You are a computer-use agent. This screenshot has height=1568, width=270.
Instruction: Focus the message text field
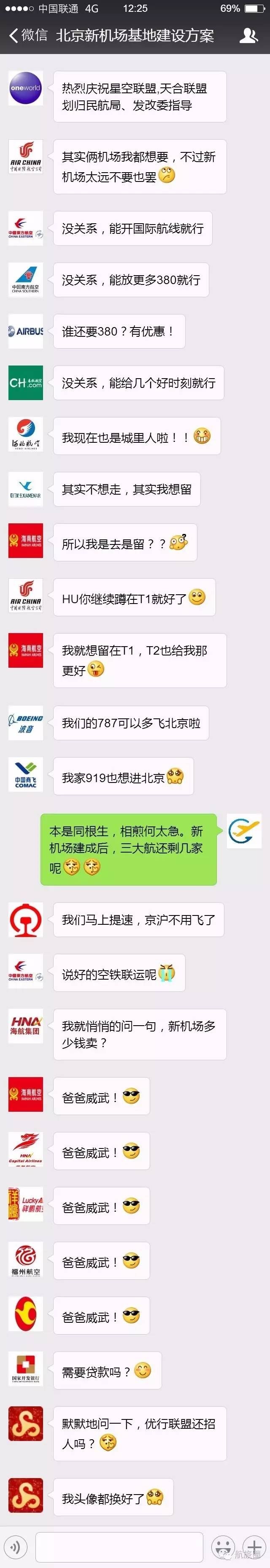119,1546
